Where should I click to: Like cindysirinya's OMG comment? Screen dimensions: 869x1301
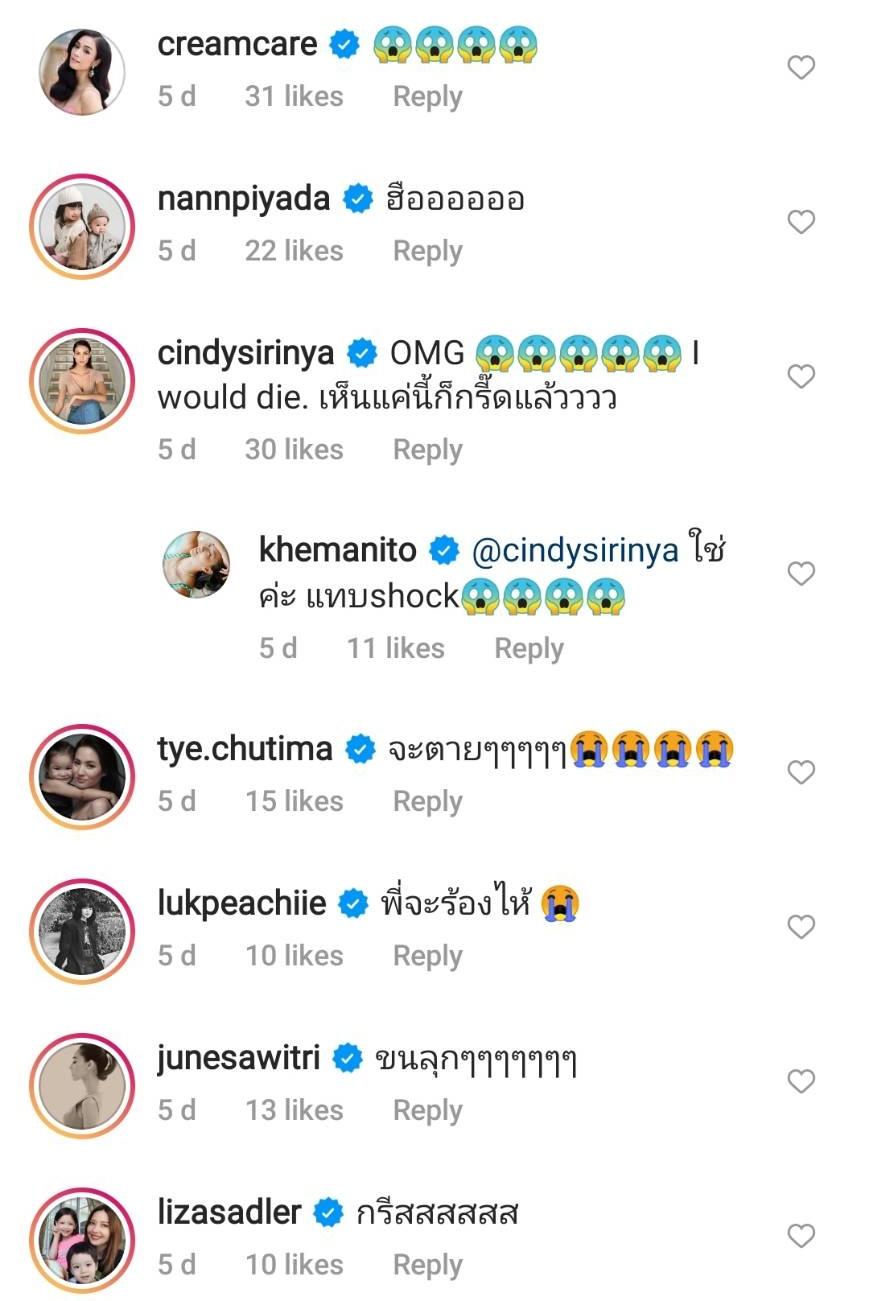tap(801, 377)
